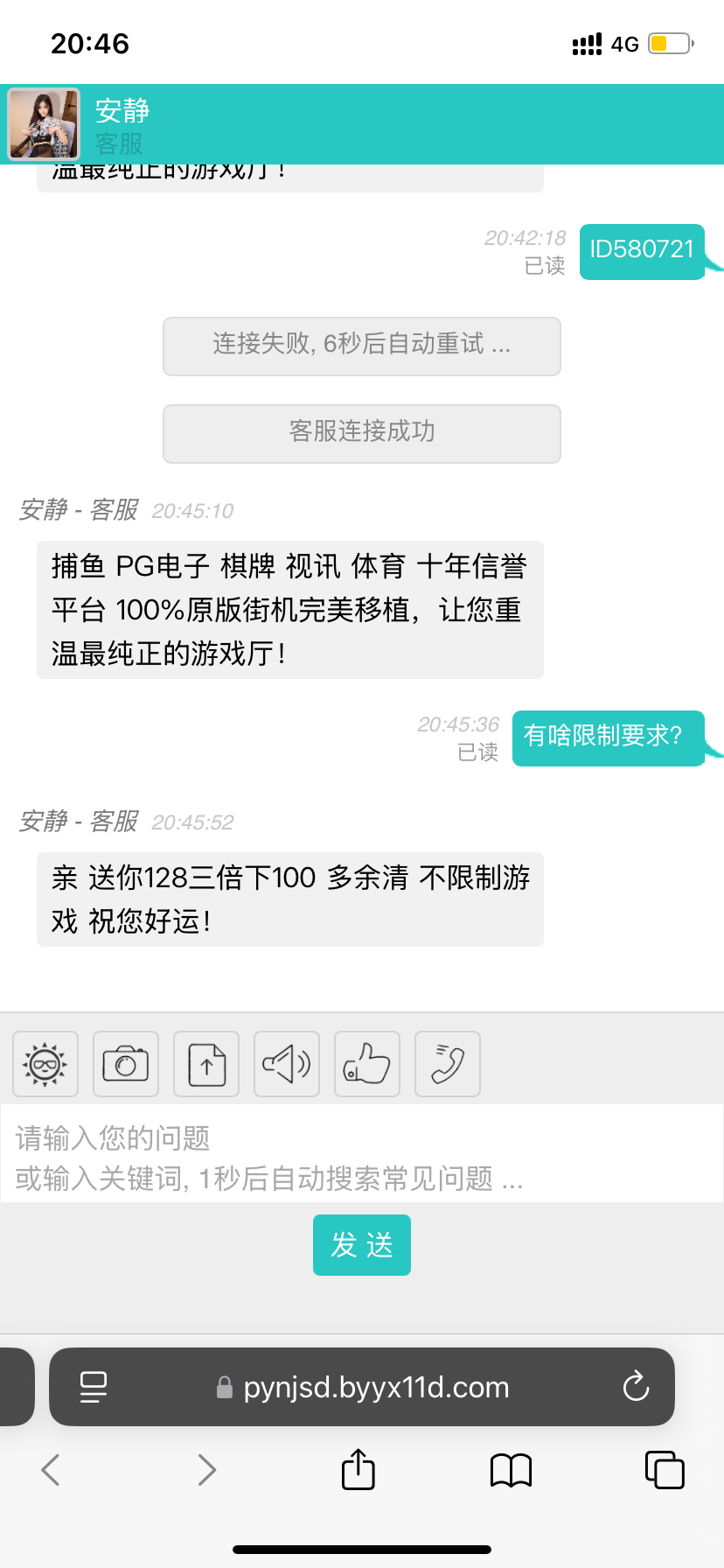Screen dimensions: 724x1568
Task: Focus the message input field
Action: [x=362, y=1157]
